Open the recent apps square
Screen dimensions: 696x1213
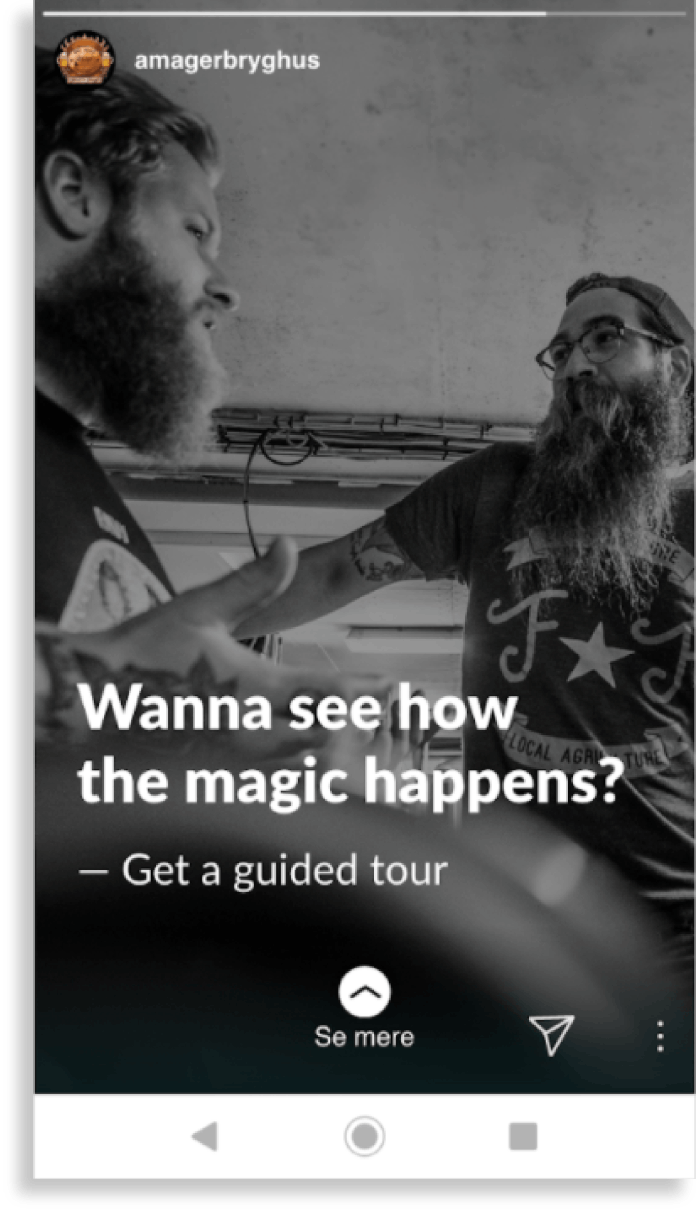point(523,1136)
